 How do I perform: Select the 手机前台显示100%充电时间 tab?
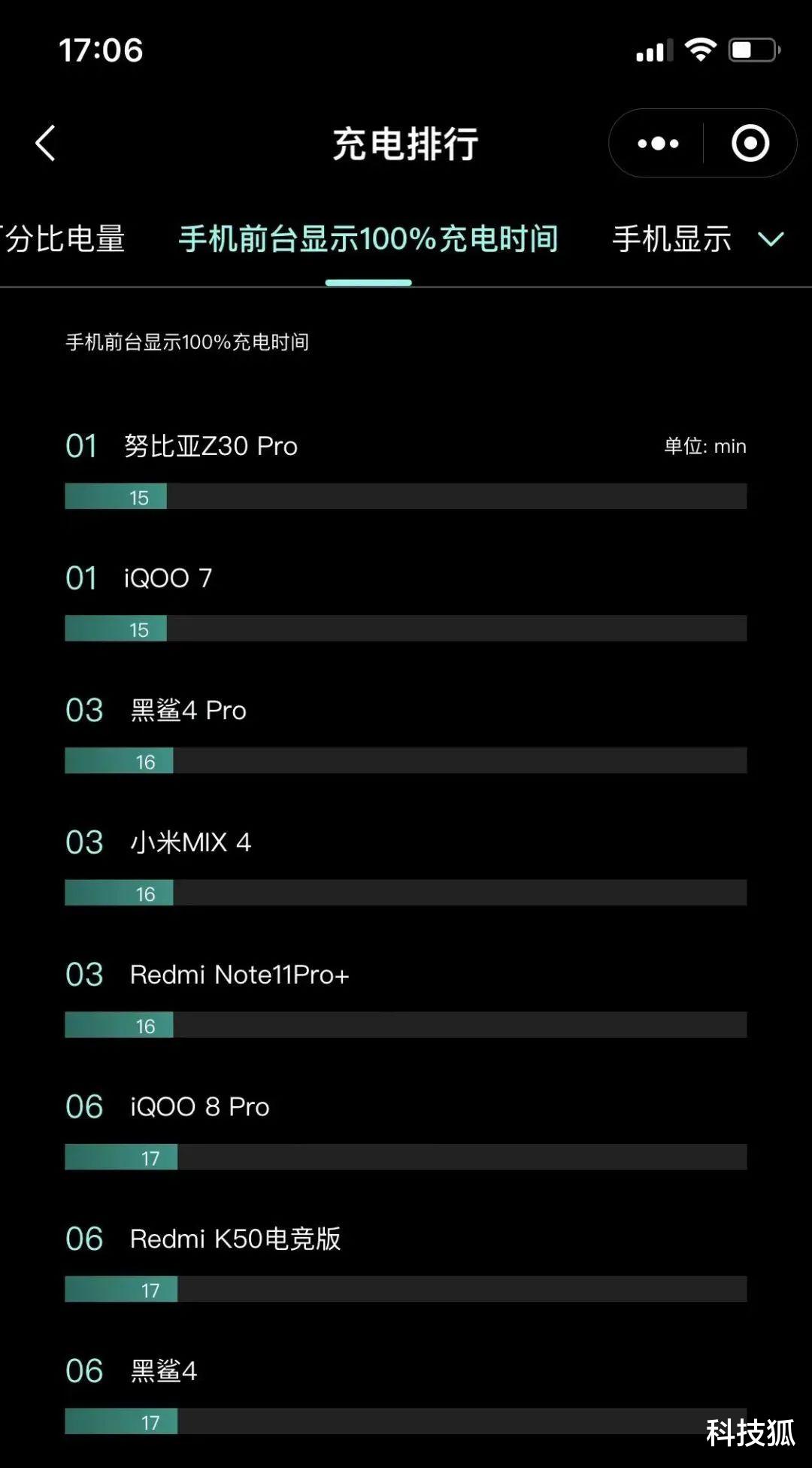pos(368,238)
